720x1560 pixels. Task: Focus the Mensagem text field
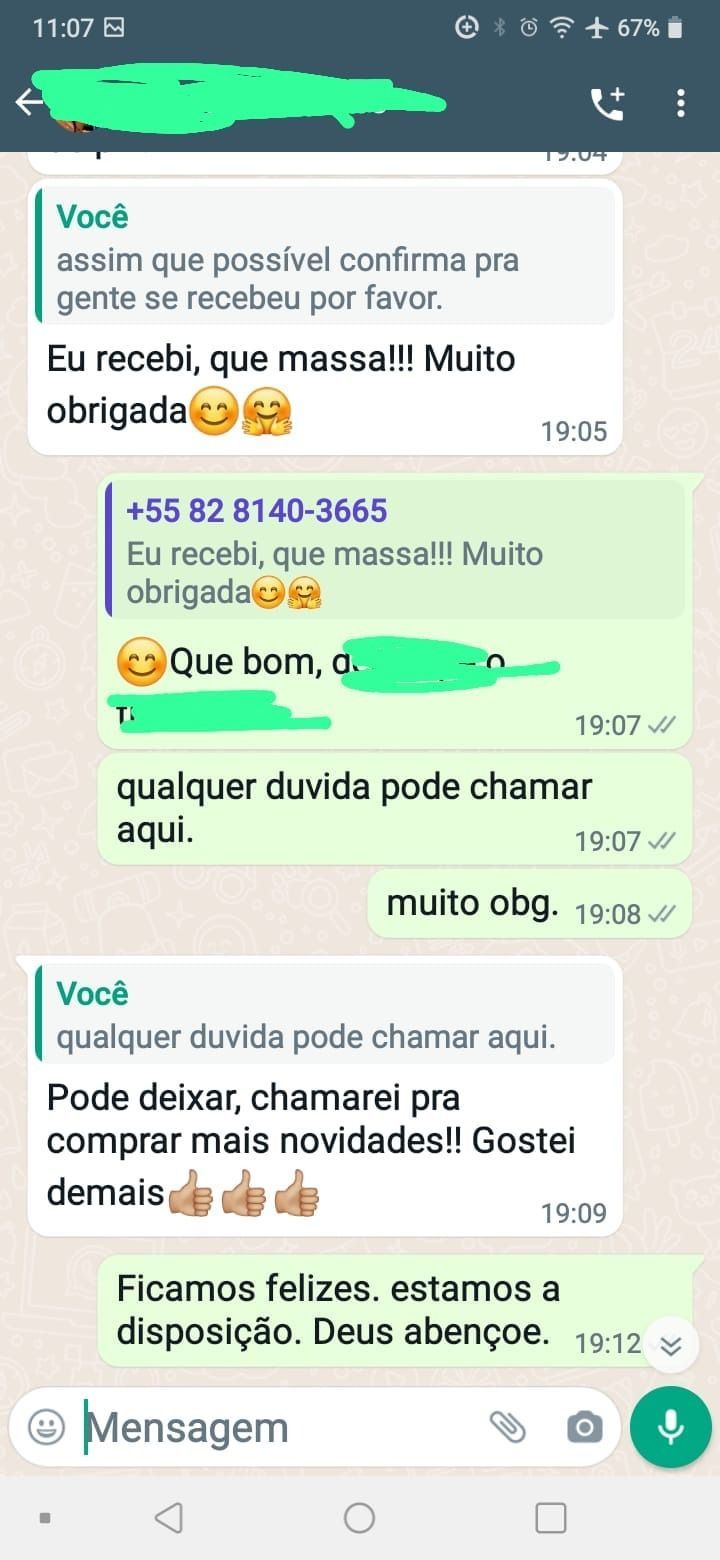(280, 1427)
